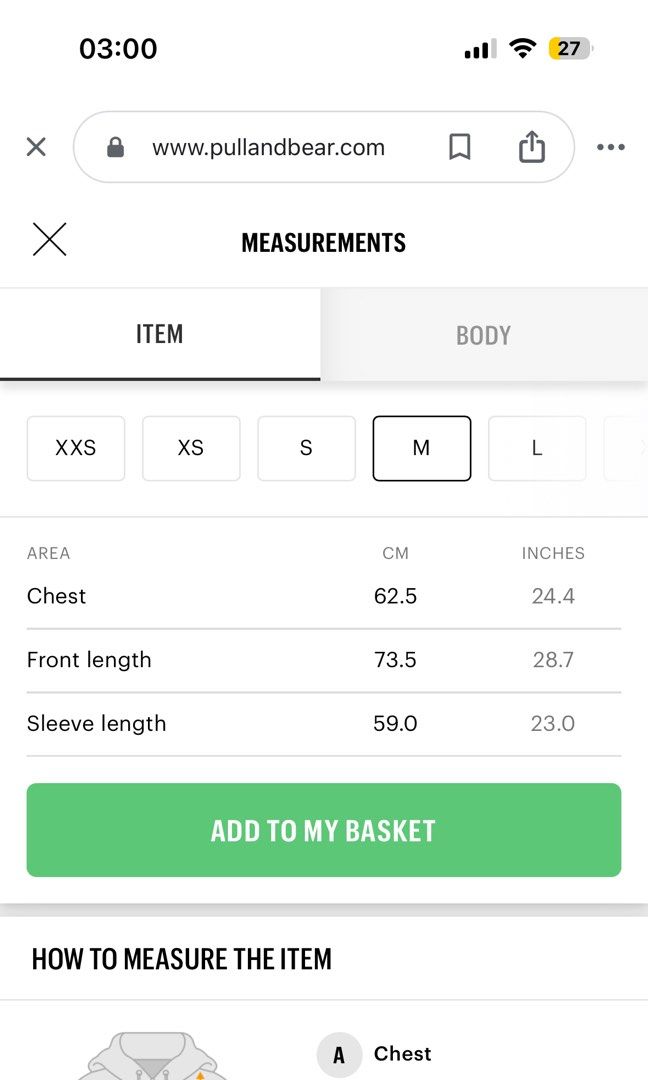Choose size XXS
The image size is (648, 1080).
tap(76, 448)
